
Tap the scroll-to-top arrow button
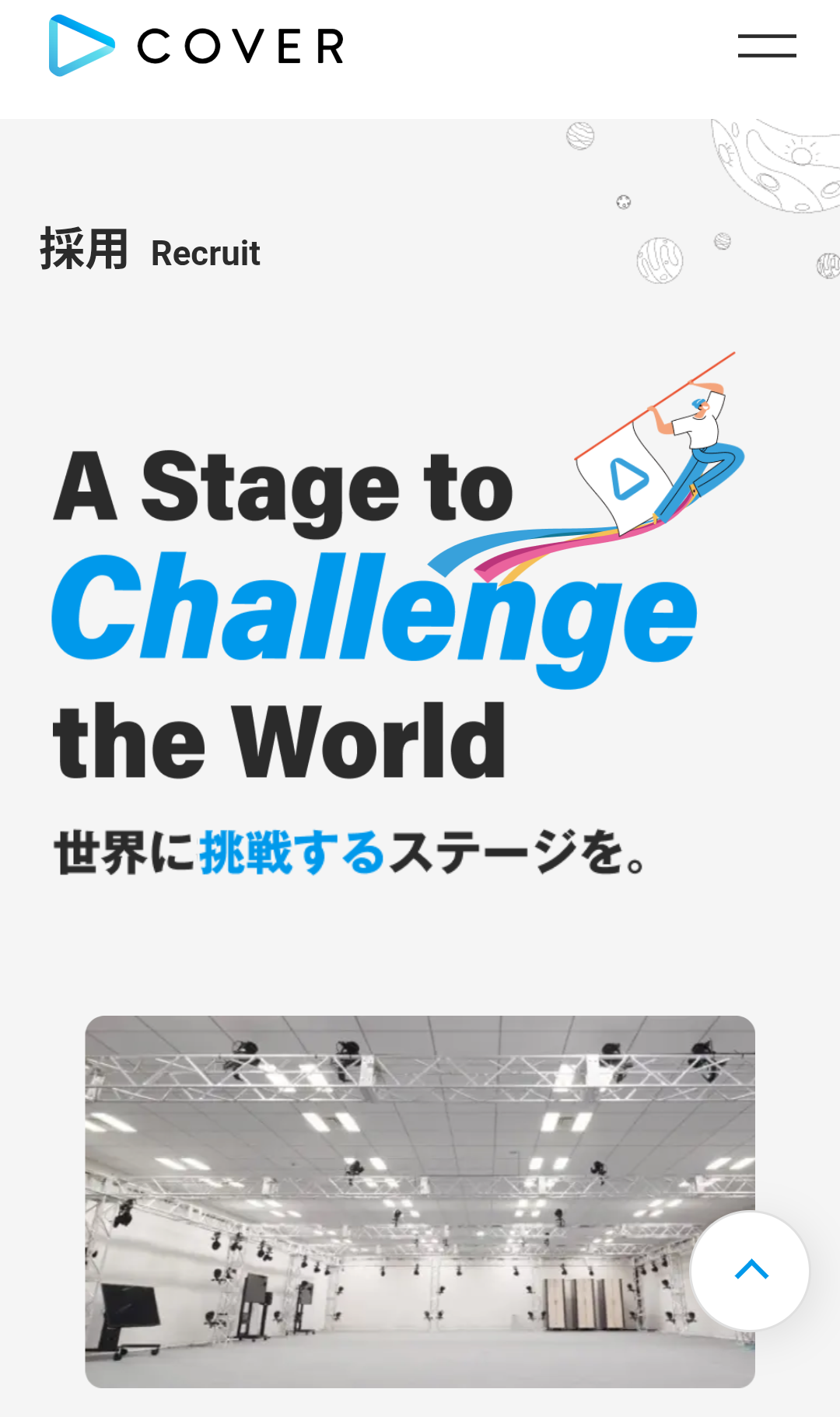pyautogui.click(x=751, y=1270)
